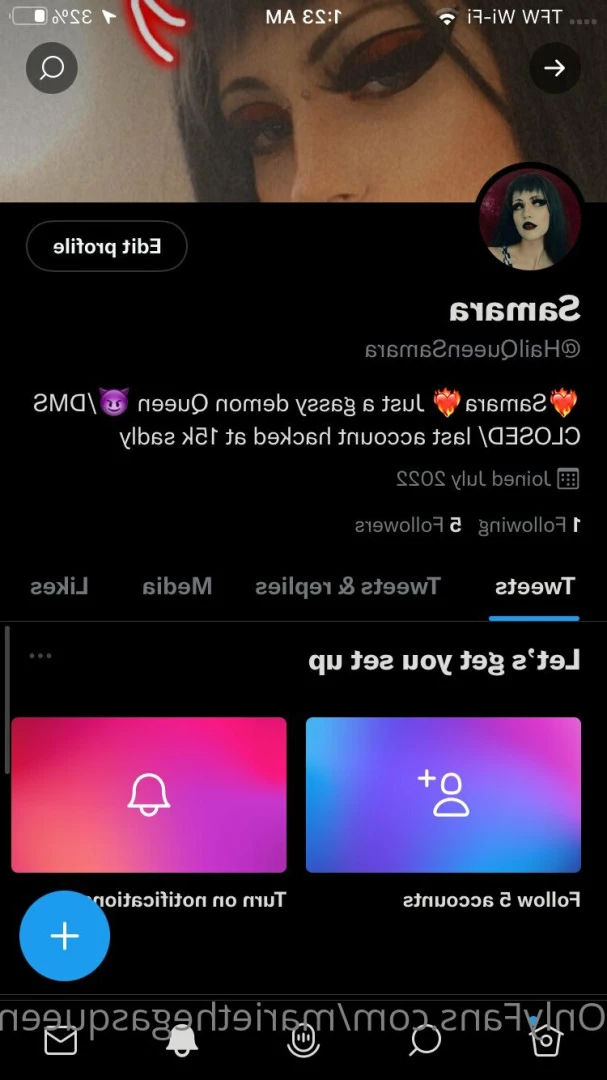Screen dimensions: 607x1080
Task: View the Following list
Action: pos(534,524)
